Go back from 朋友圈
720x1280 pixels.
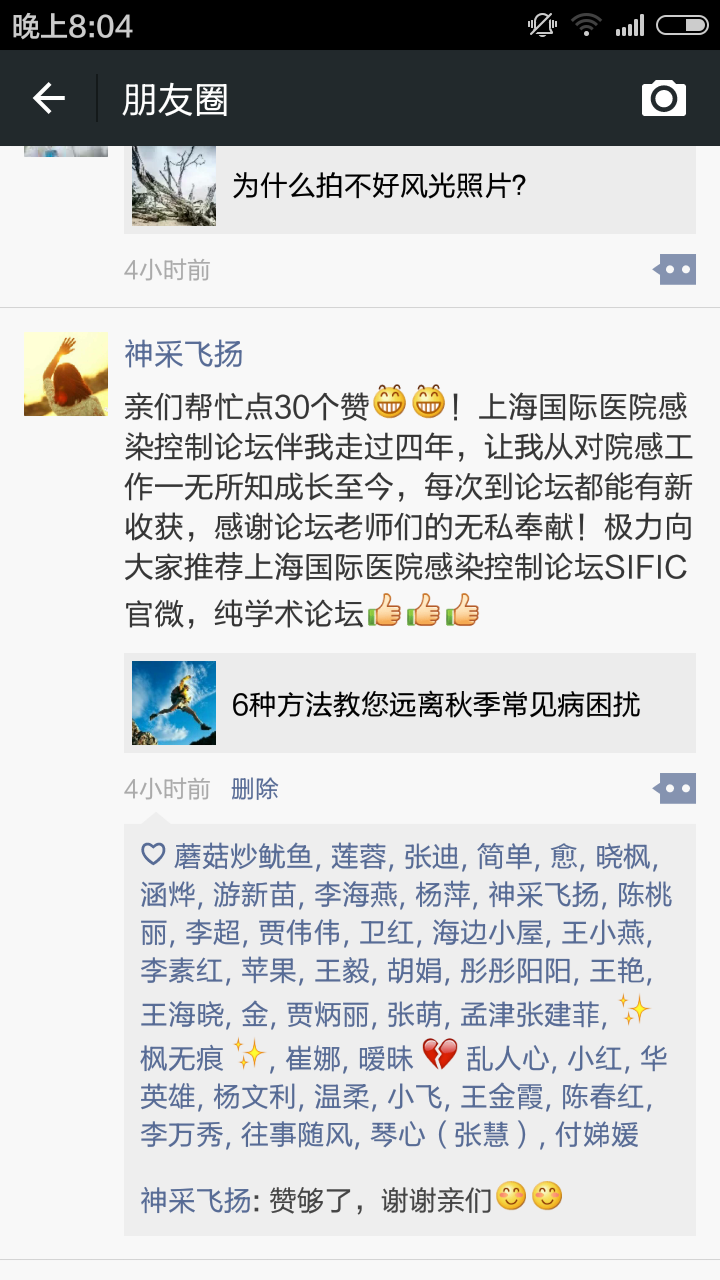pyautogui.click(x=48, y=98)
